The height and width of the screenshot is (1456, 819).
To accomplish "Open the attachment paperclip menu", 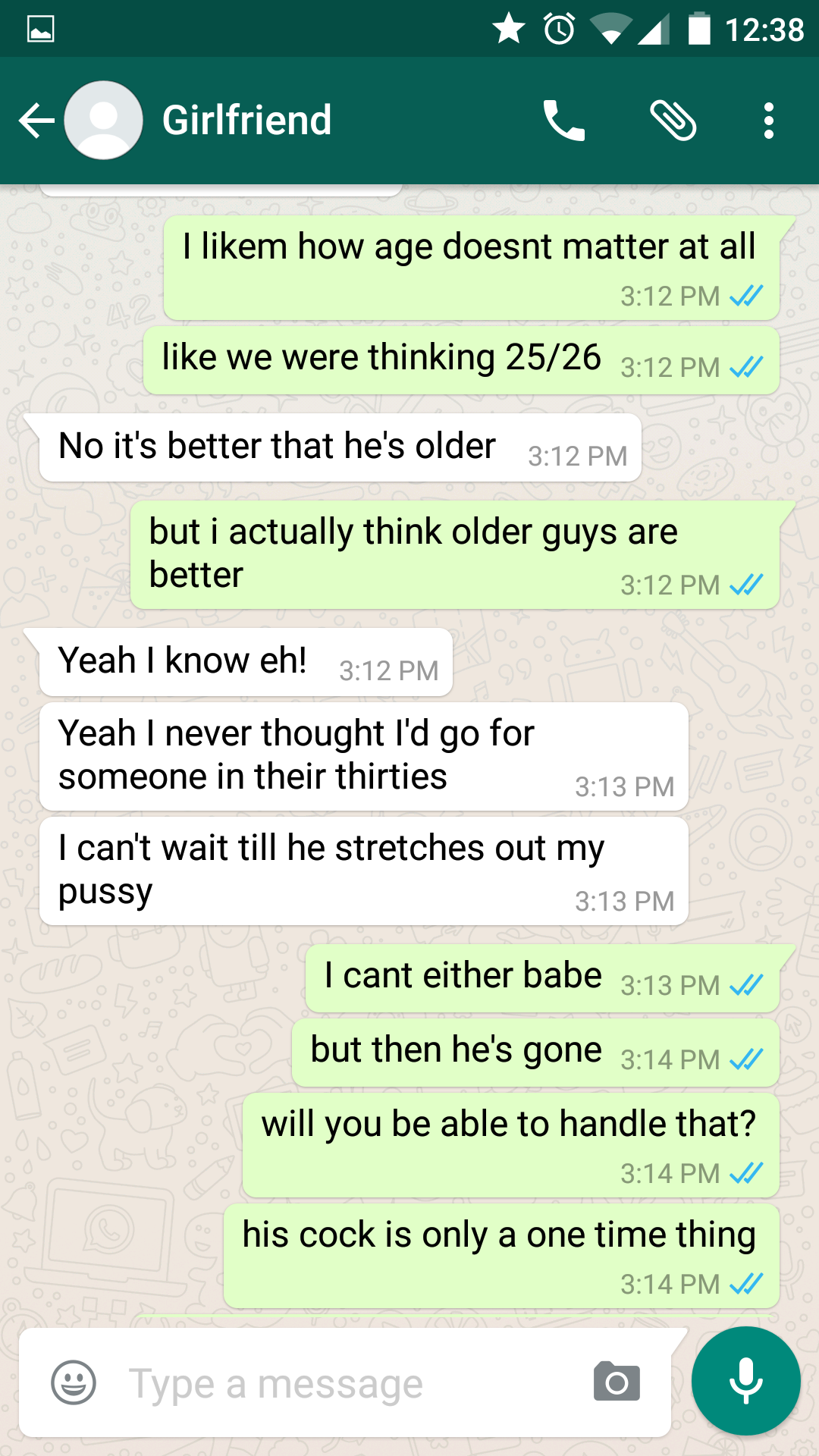I will tap(673, 121).
